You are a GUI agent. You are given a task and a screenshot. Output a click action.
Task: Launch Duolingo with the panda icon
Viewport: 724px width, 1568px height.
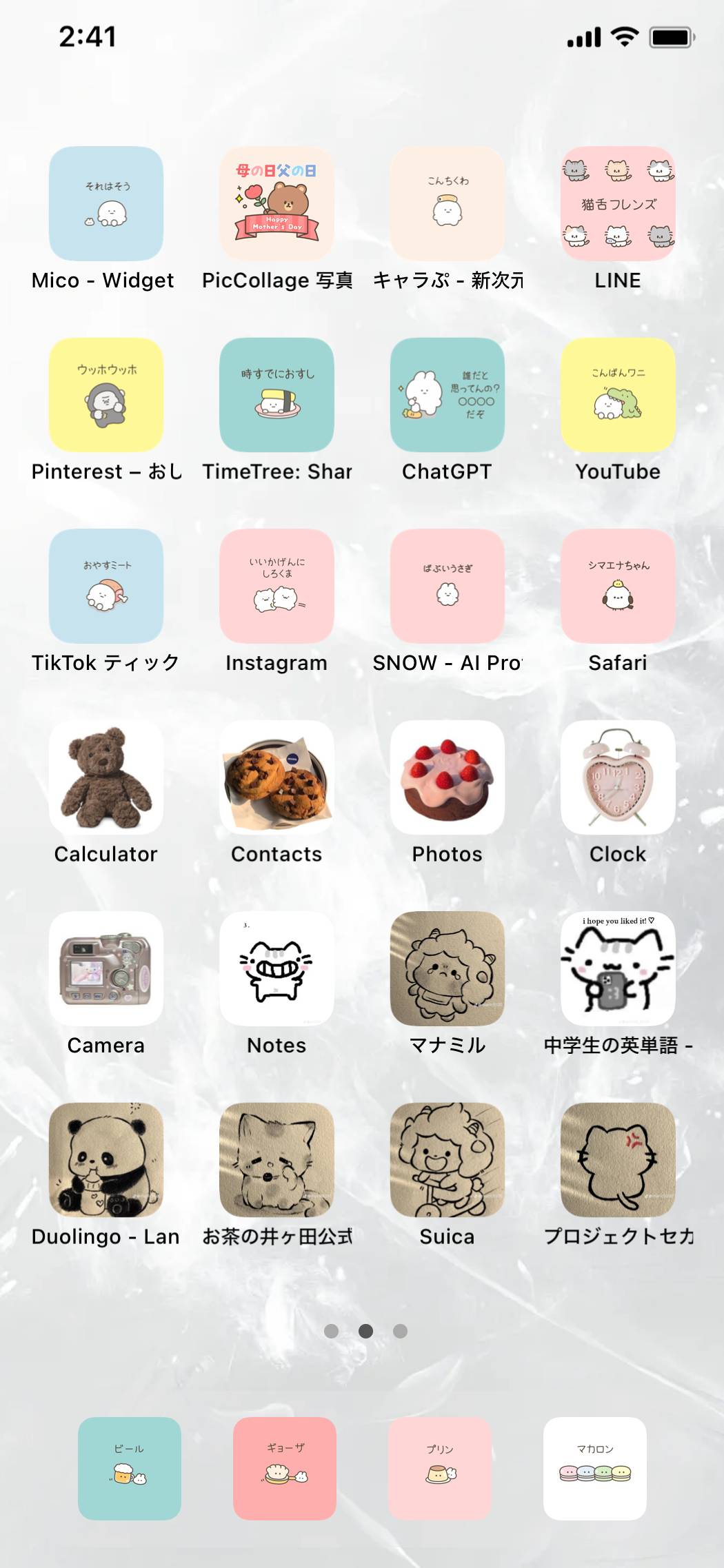pyautogui.click(x=106, y=1160)
